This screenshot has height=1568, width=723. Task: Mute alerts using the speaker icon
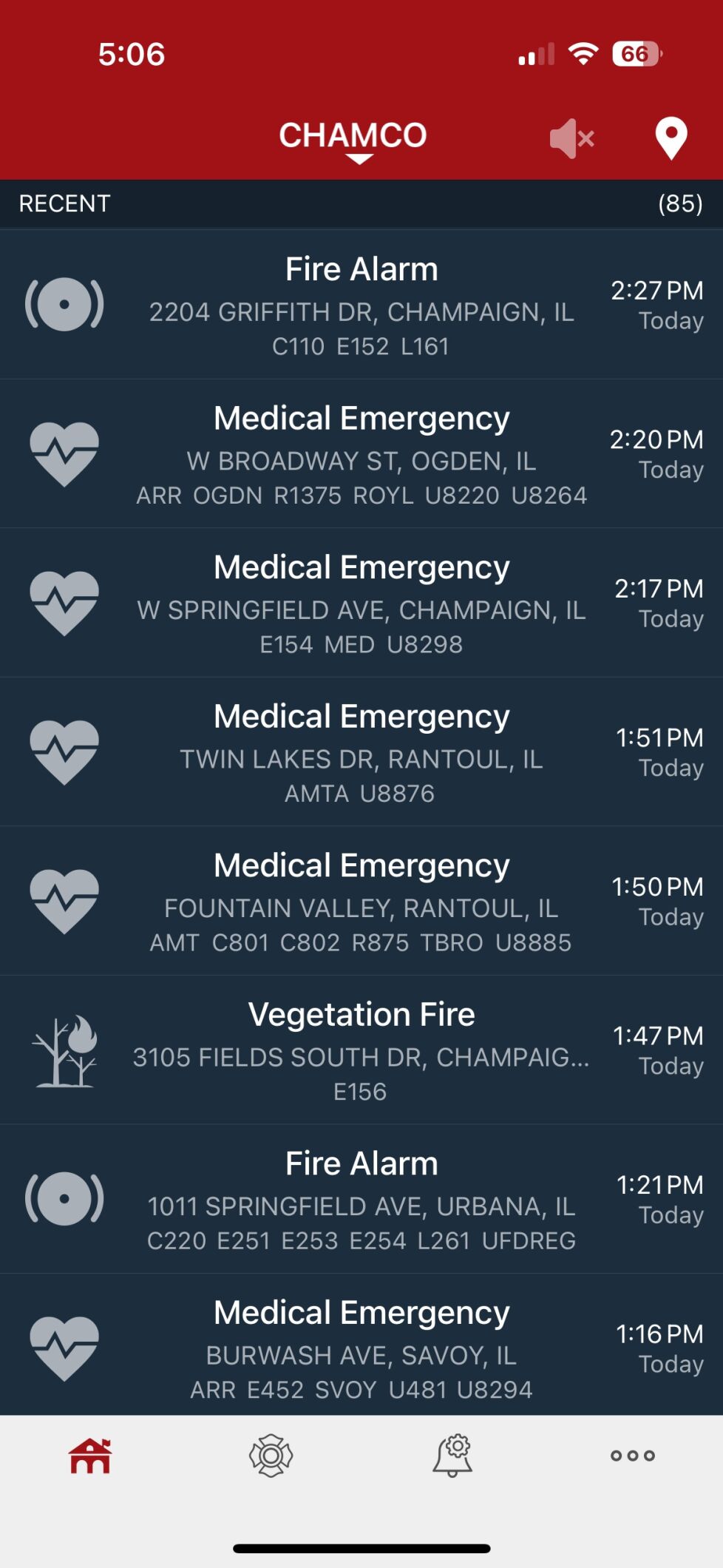point(571,137)
